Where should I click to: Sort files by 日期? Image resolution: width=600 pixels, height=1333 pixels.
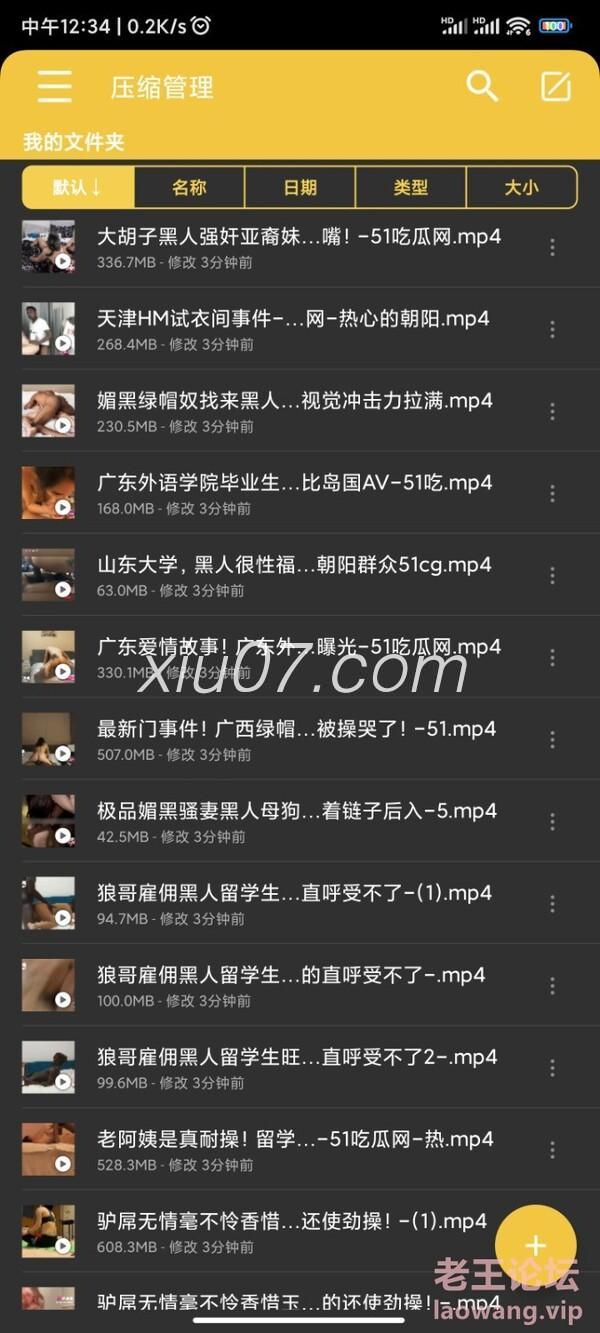click(300, 187)
